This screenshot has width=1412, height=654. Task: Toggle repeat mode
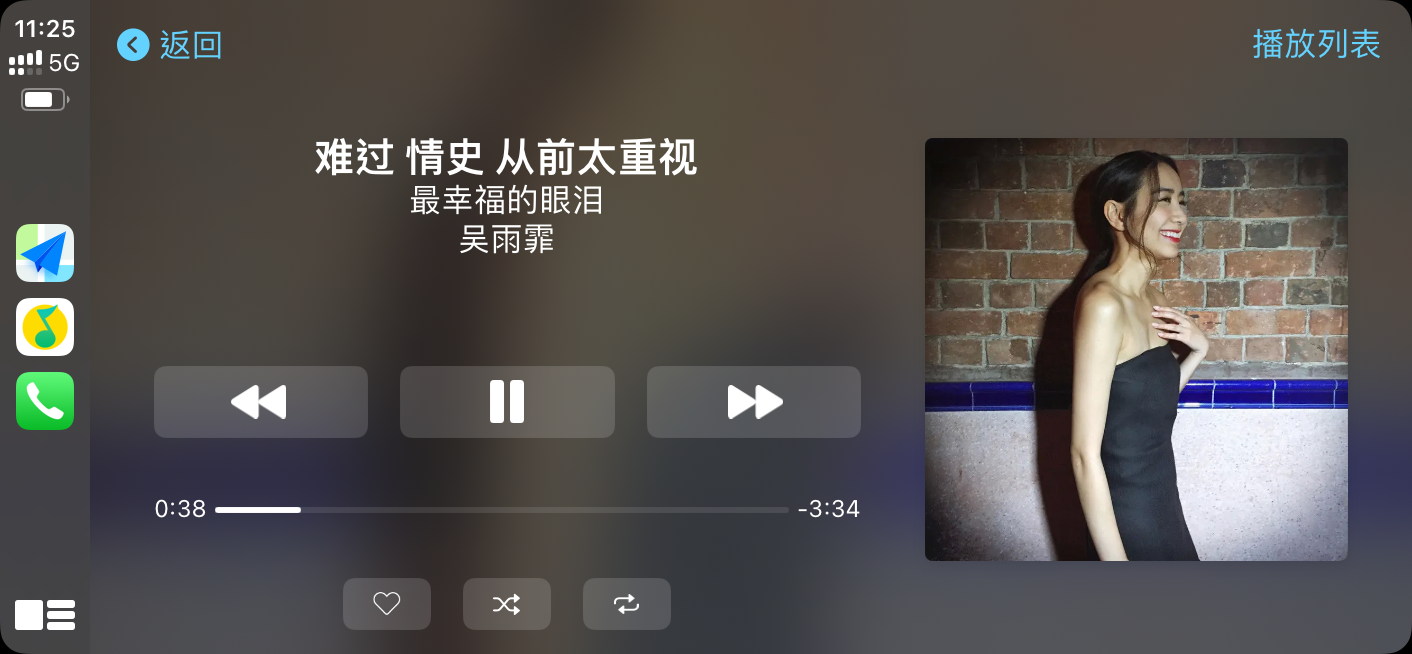(x=627, y=604)
